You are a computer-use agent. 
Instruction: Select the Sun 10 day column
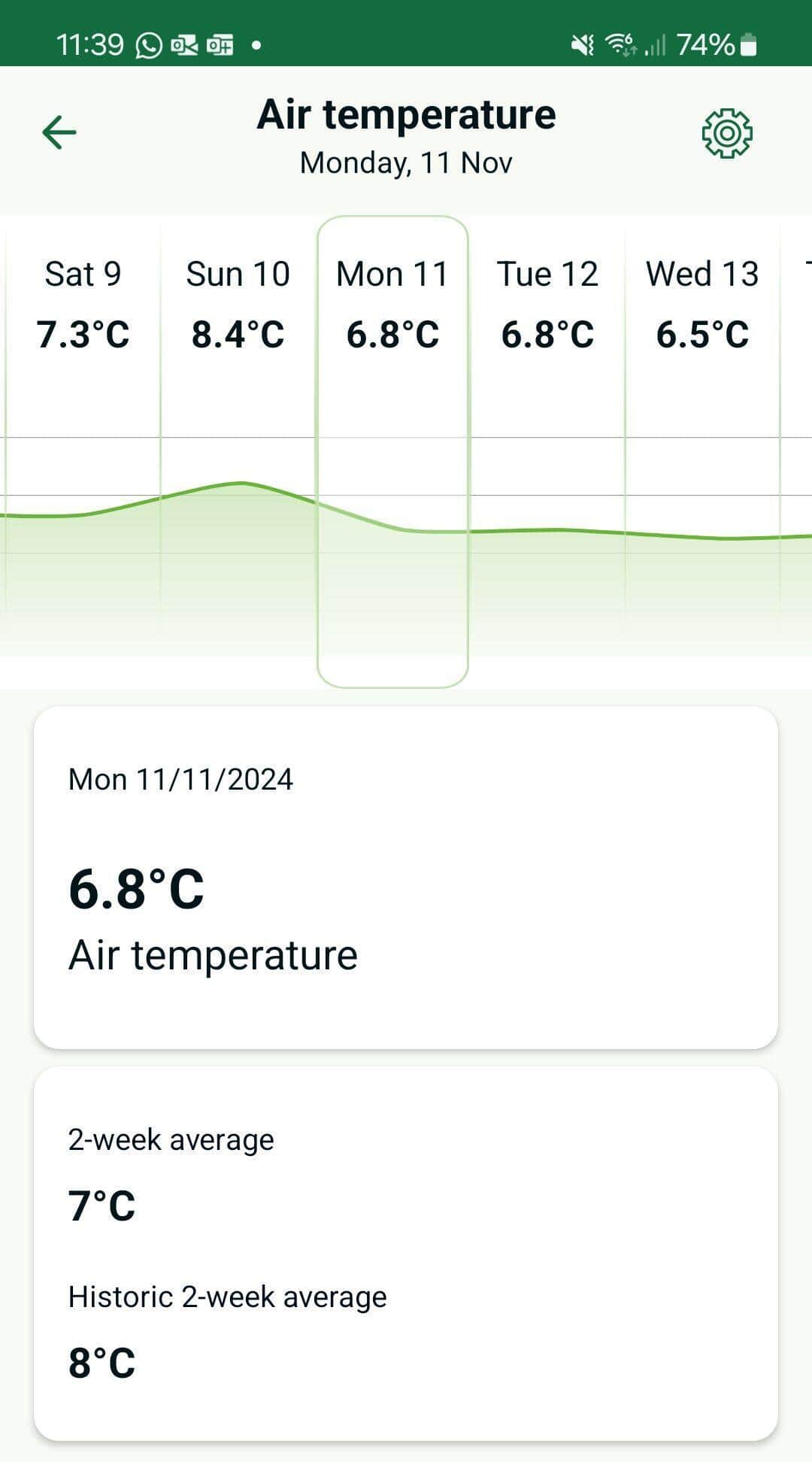click(238, 305)
